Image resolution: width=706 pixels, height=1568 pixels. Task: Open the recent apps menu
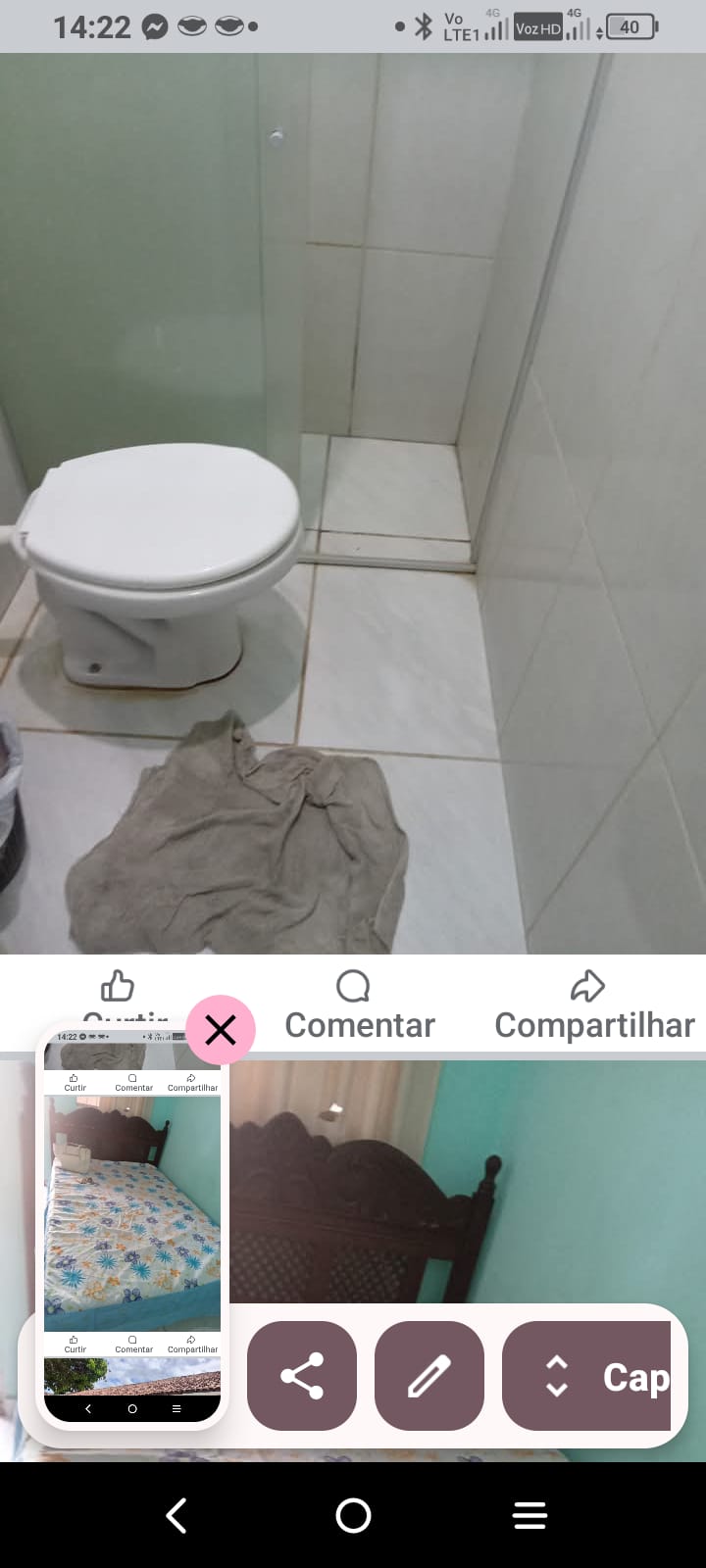[x=529, y=1516]
